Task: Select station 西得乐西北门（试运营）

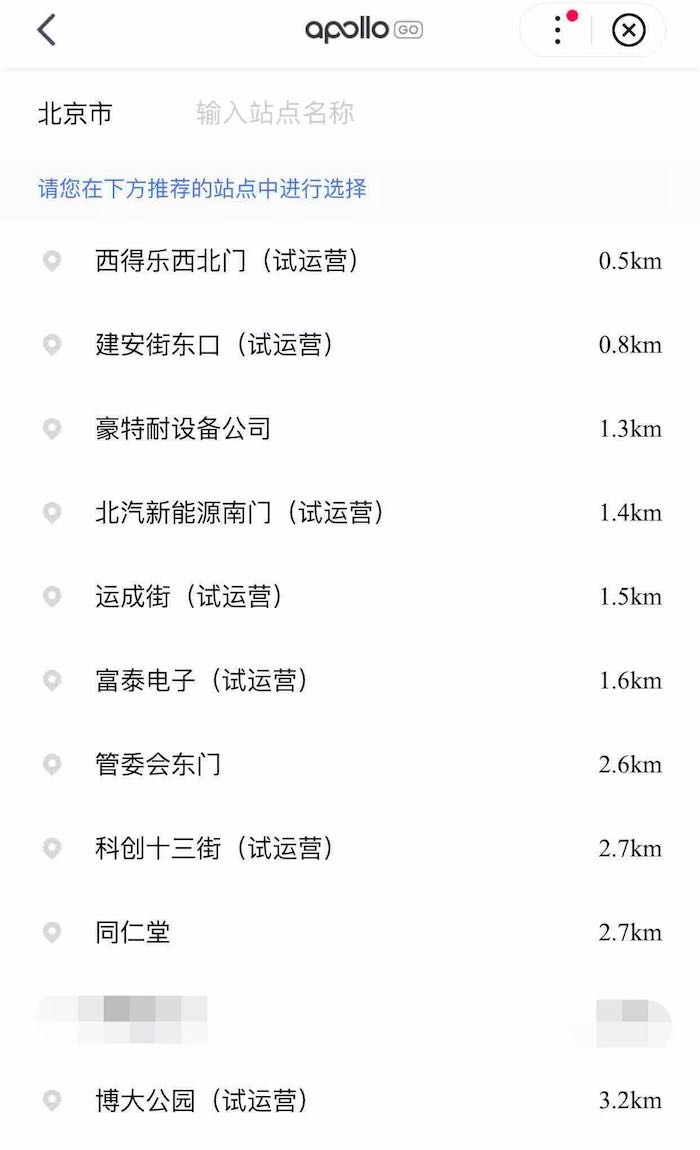Action: pos(350,261)
